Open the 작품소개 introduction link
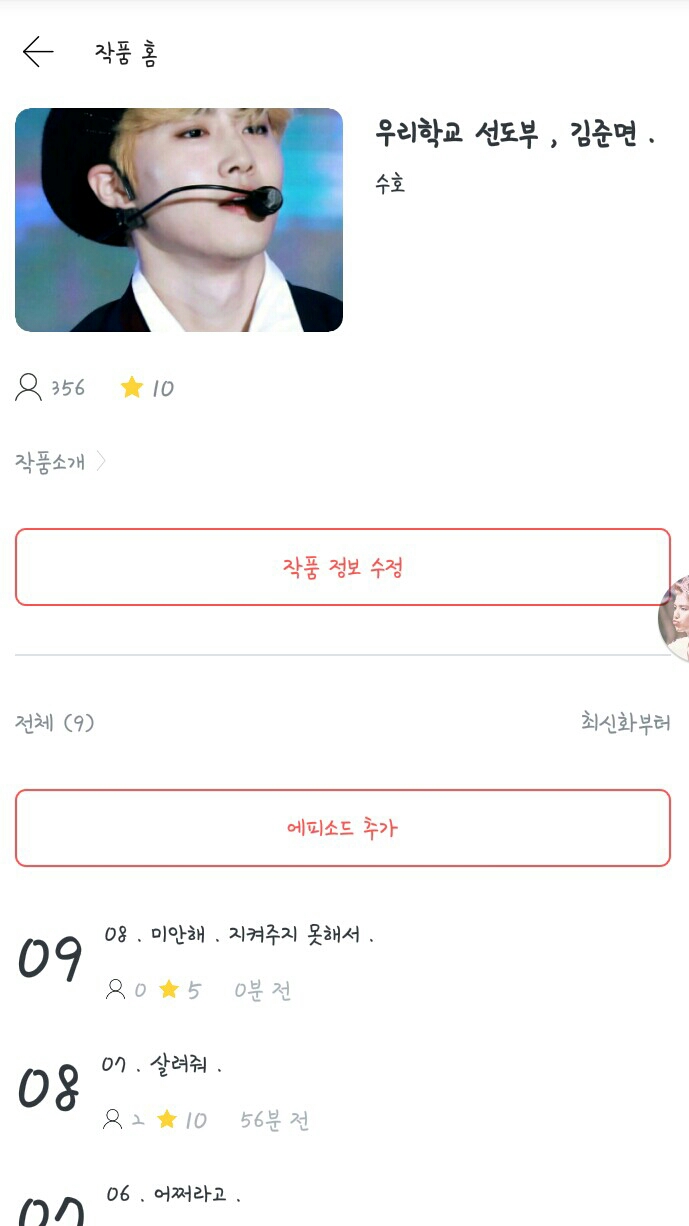The width and height of the screenshot is (689, 1226). click(x=60, y=462)
